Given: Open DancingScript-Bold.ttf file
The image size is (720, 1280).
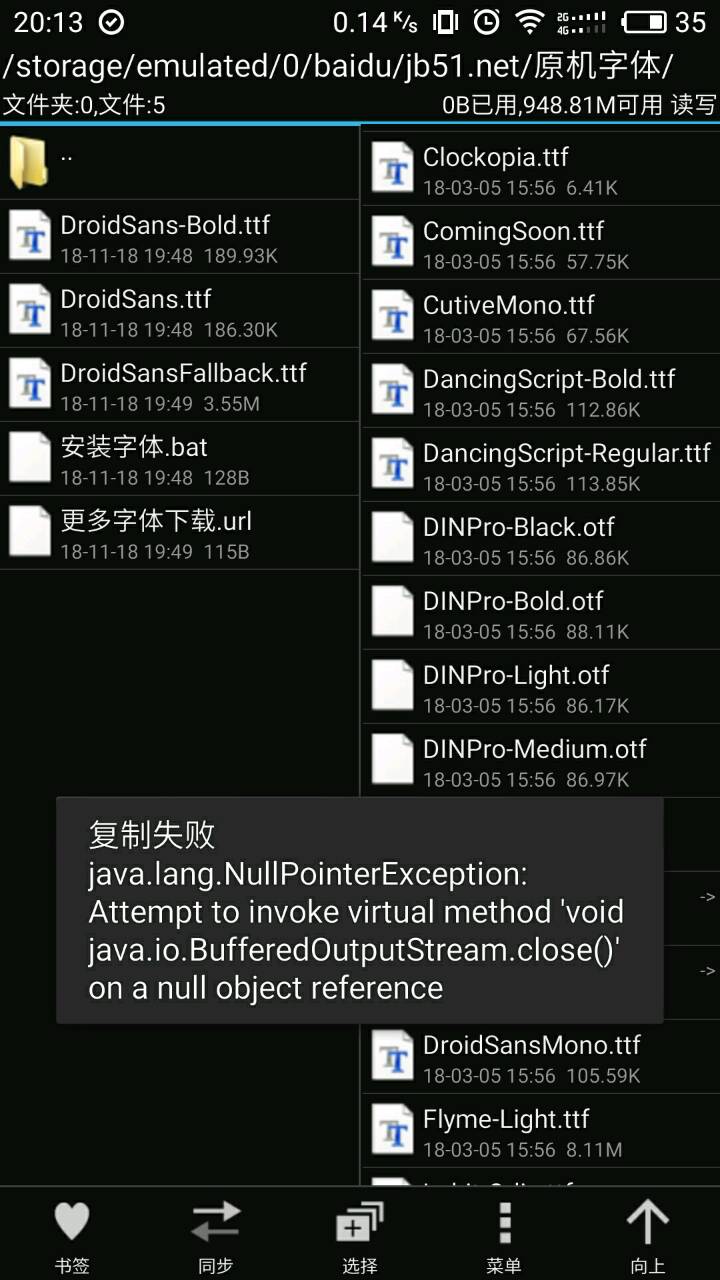Looking at the screenshot, I should [540, 392].
